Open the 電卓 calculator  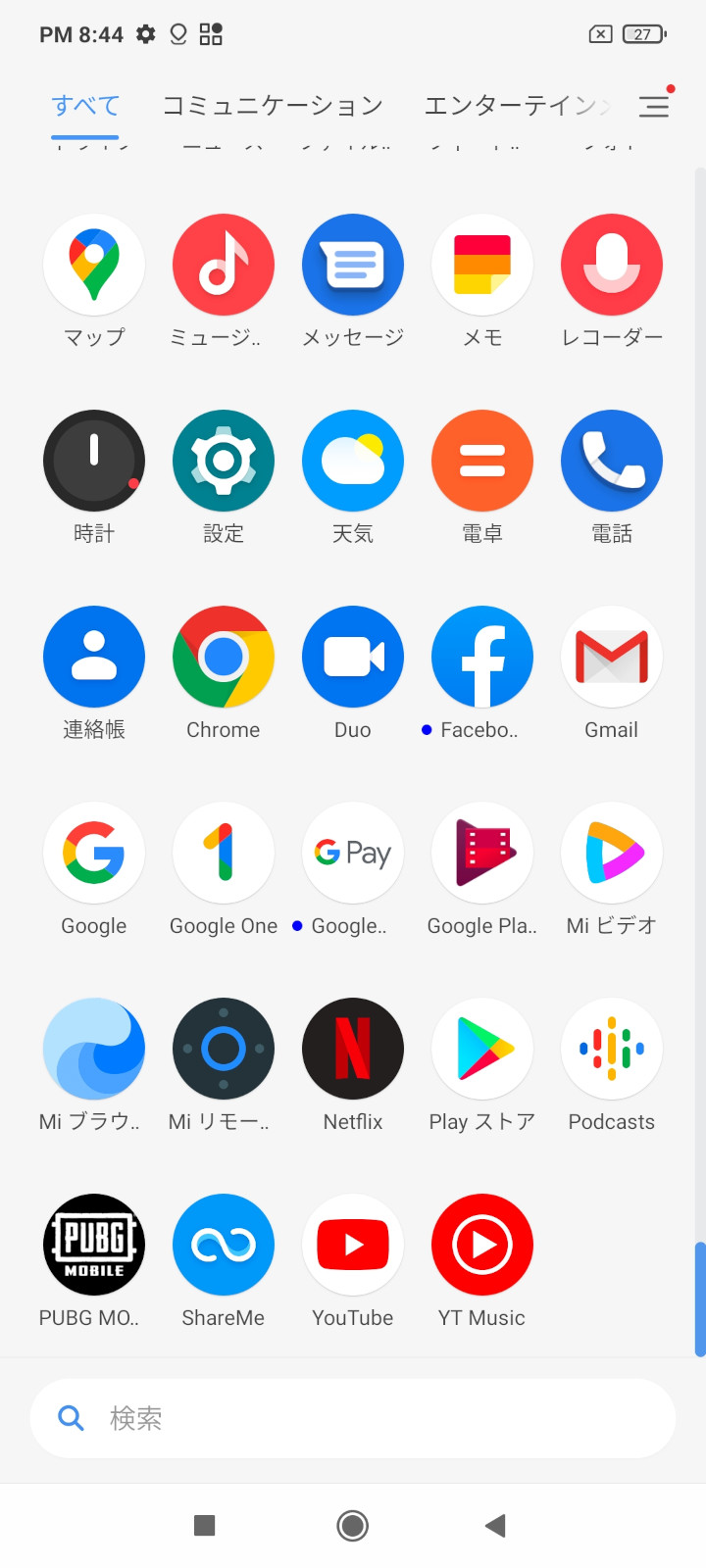[482, 461]
